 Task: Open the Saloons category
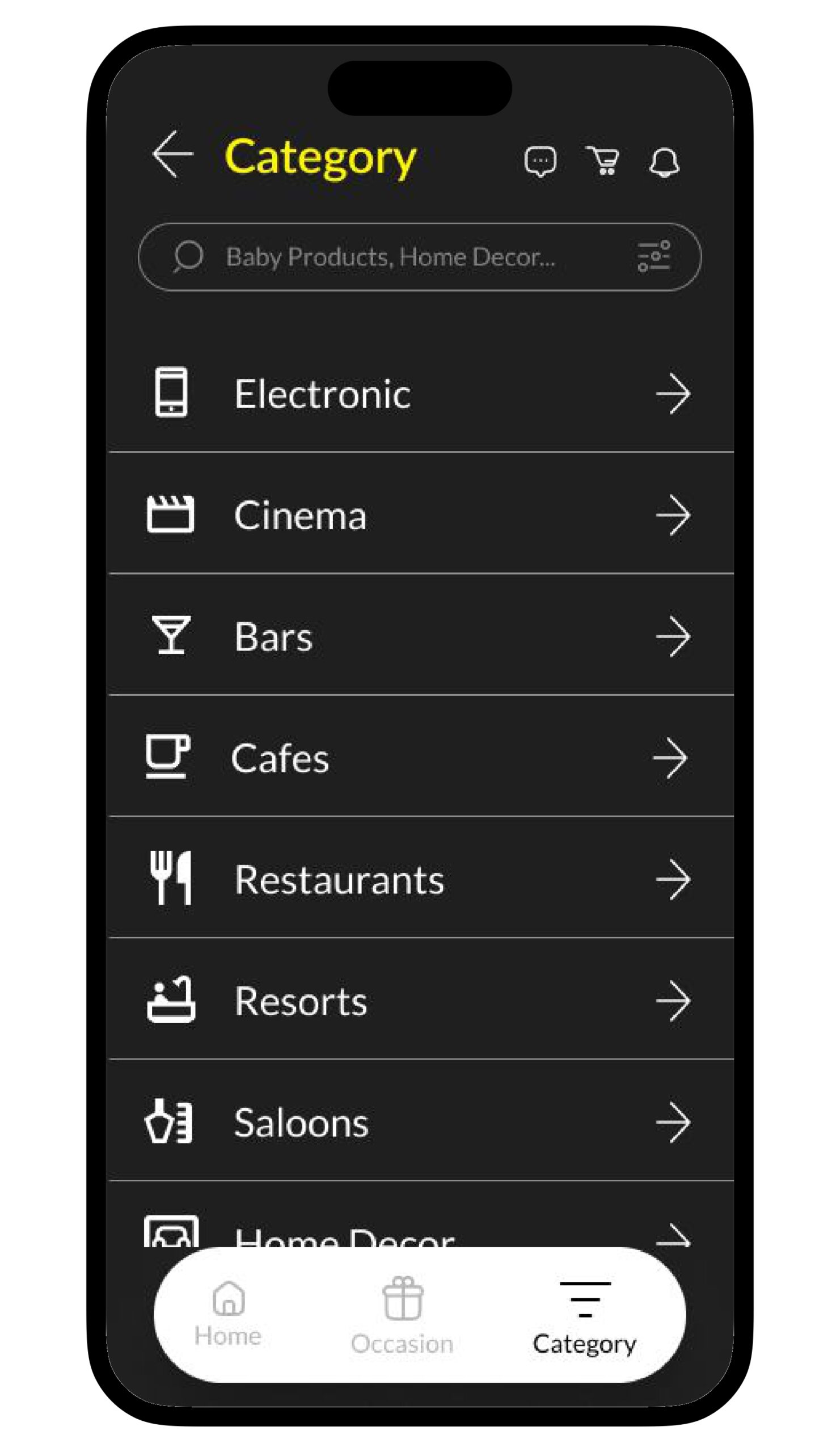419,1122
